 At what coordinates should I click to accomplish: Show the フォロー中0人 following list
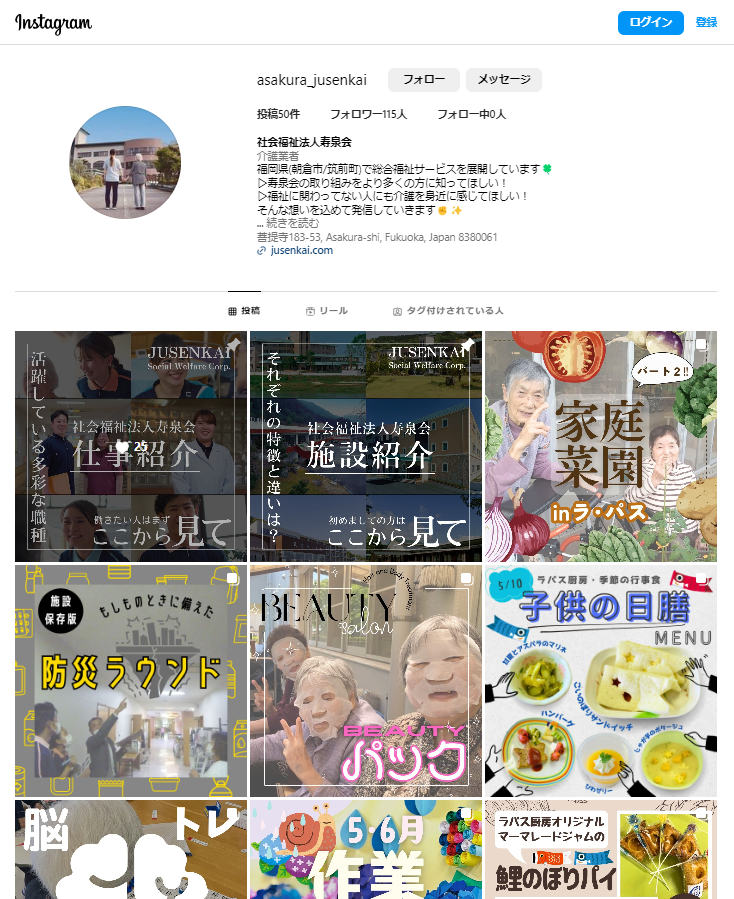[471, 114]
